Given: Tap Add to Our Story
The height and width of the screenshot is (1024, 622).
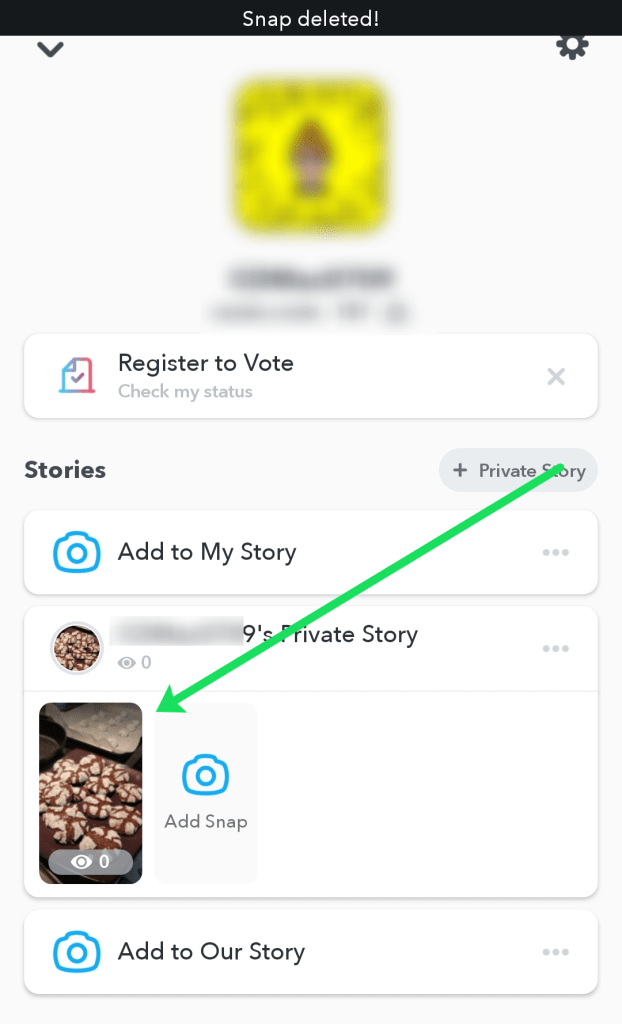Looking at the screenshot, I should (311, 952).
